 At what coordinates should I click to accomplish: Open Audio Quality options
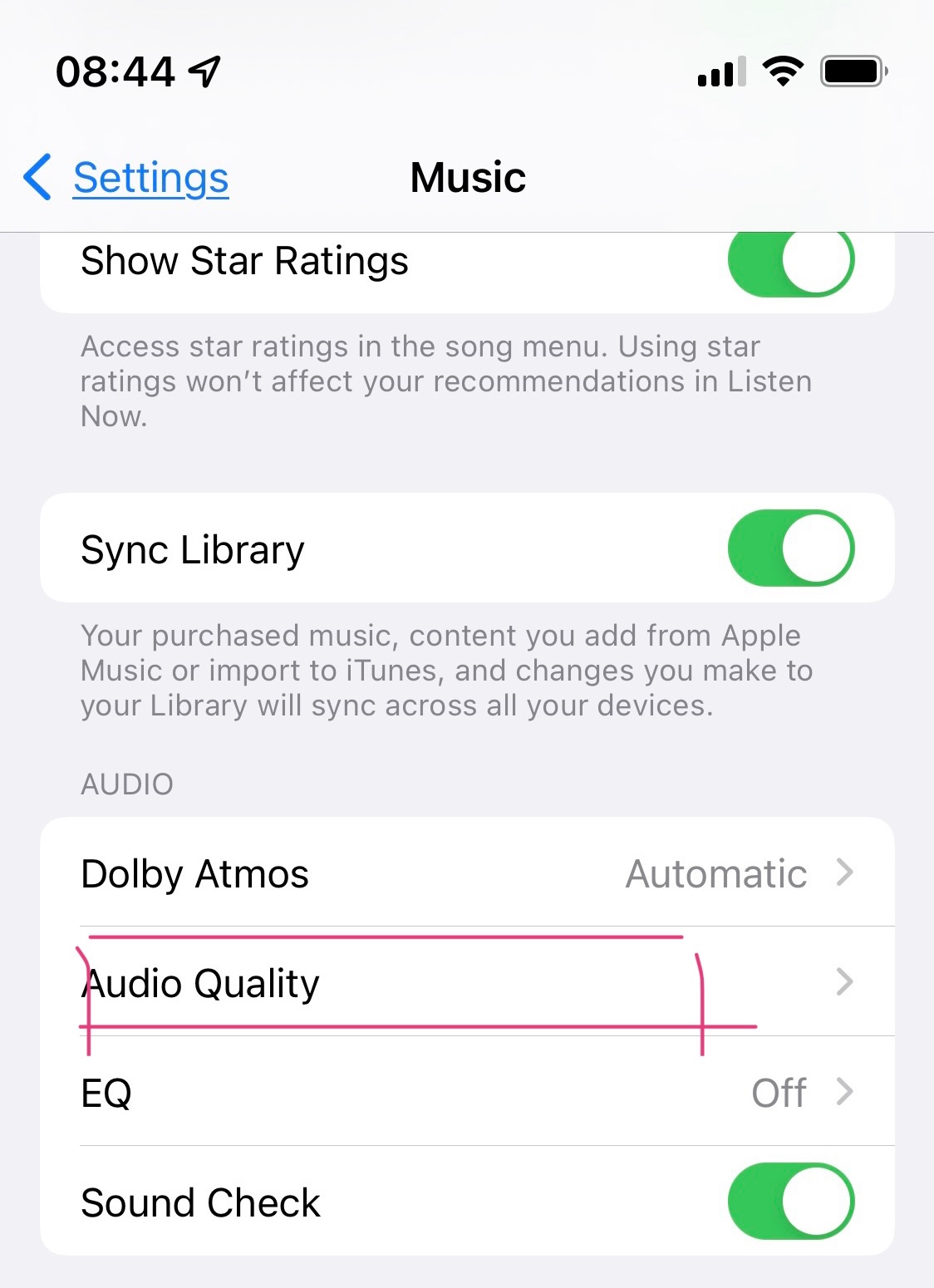[467, 983]
